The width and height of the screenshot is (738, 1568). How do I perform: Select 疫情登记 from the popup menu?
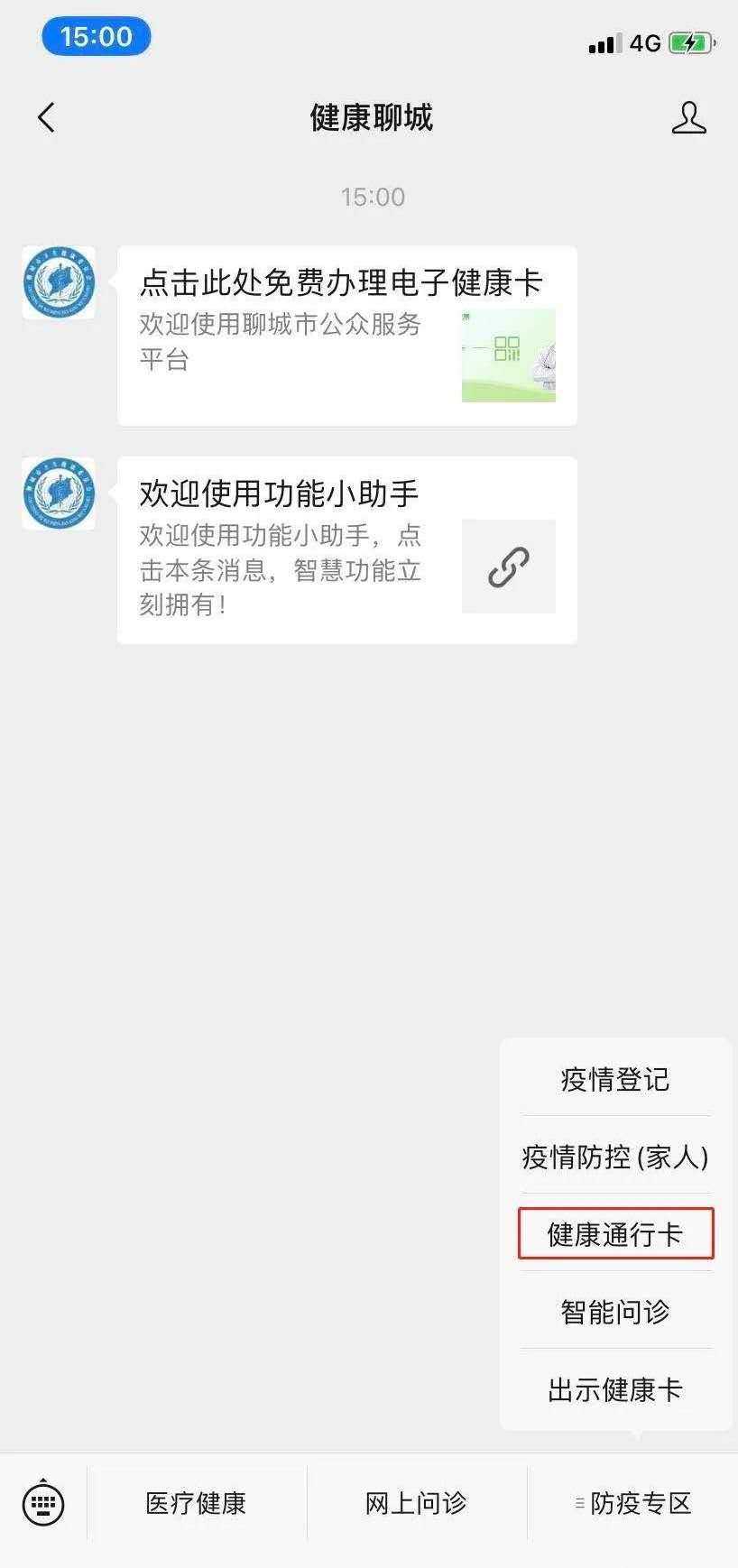click(x=615, y=1079)
